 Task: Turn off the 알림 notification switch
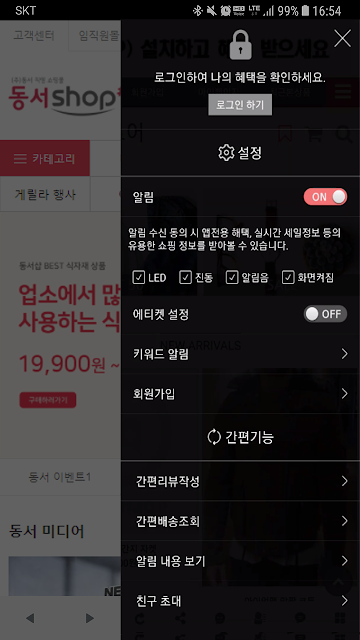(x=325, y=197)
